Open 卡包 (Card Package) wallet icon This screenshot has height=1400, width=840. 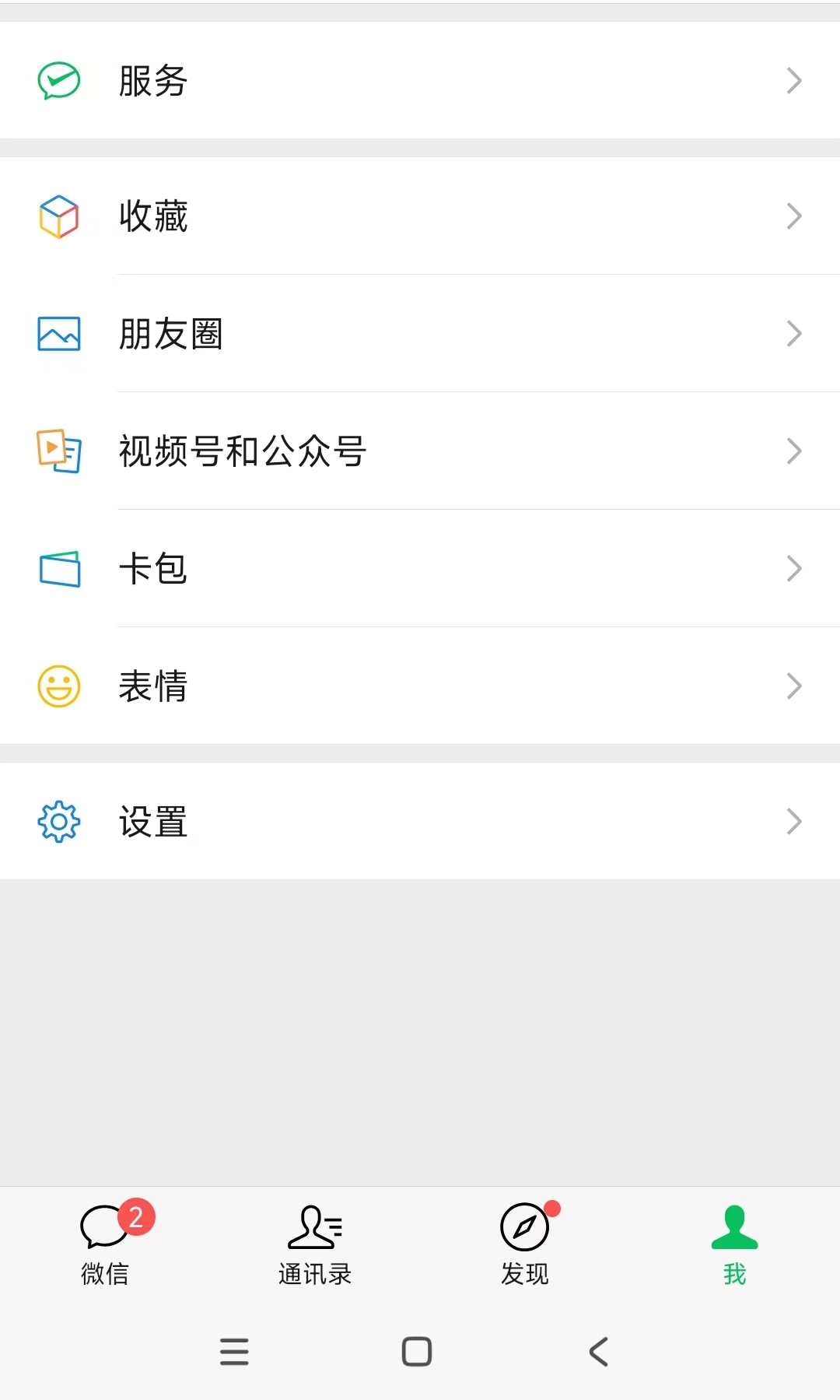tap(58, 568)
